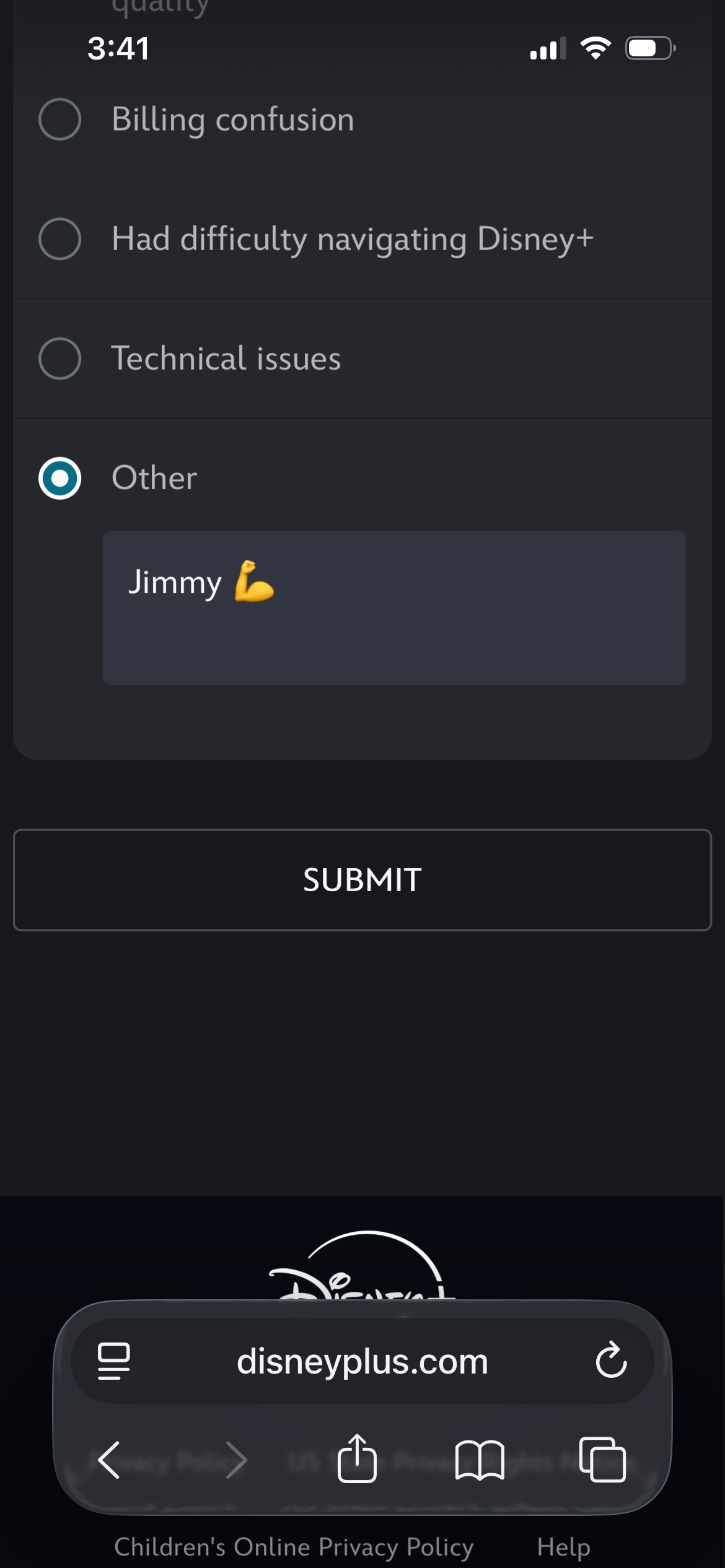Submit the cancellation survey
The height and width of the screenshot is (1568, 725).
coord(362,880)
